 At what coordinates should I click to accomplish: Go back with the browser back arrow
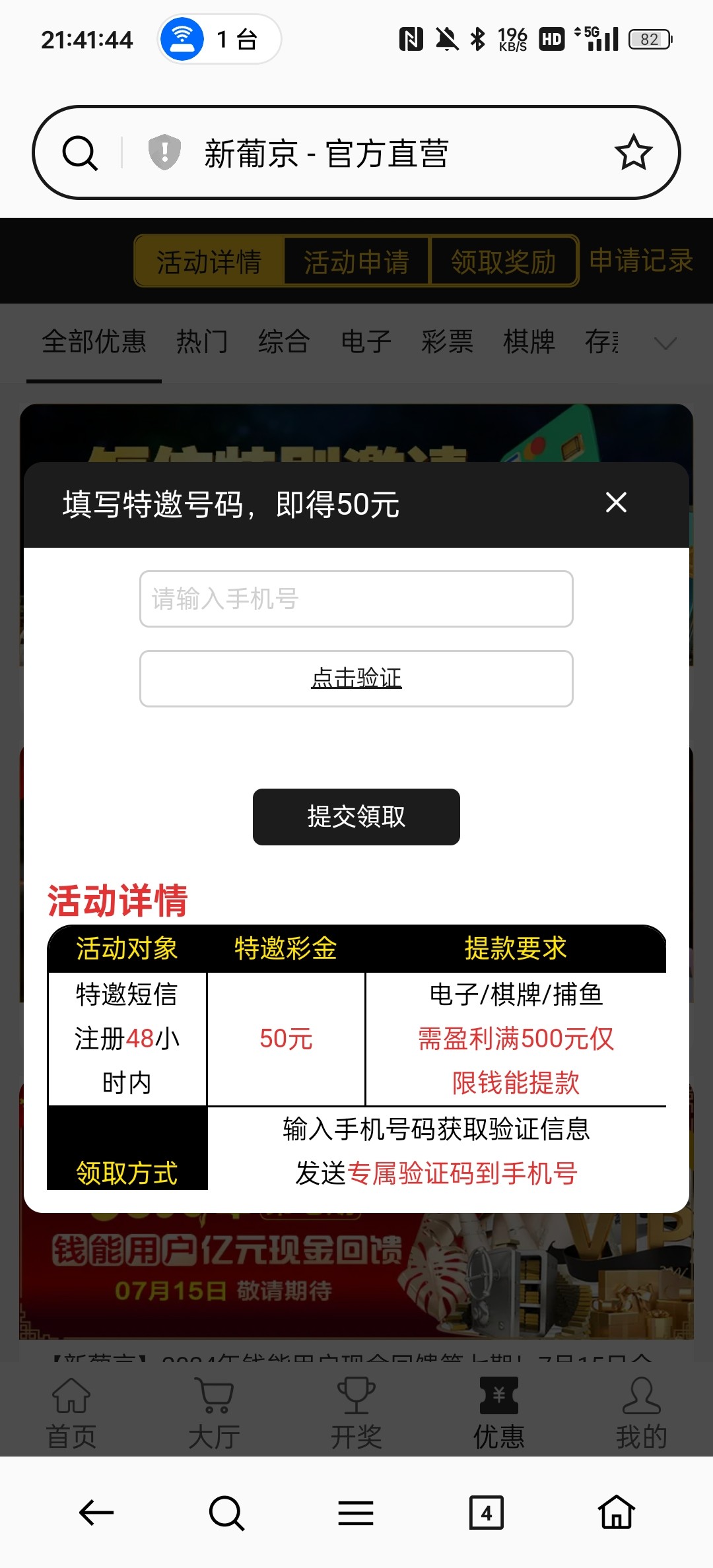(96, 1513)
